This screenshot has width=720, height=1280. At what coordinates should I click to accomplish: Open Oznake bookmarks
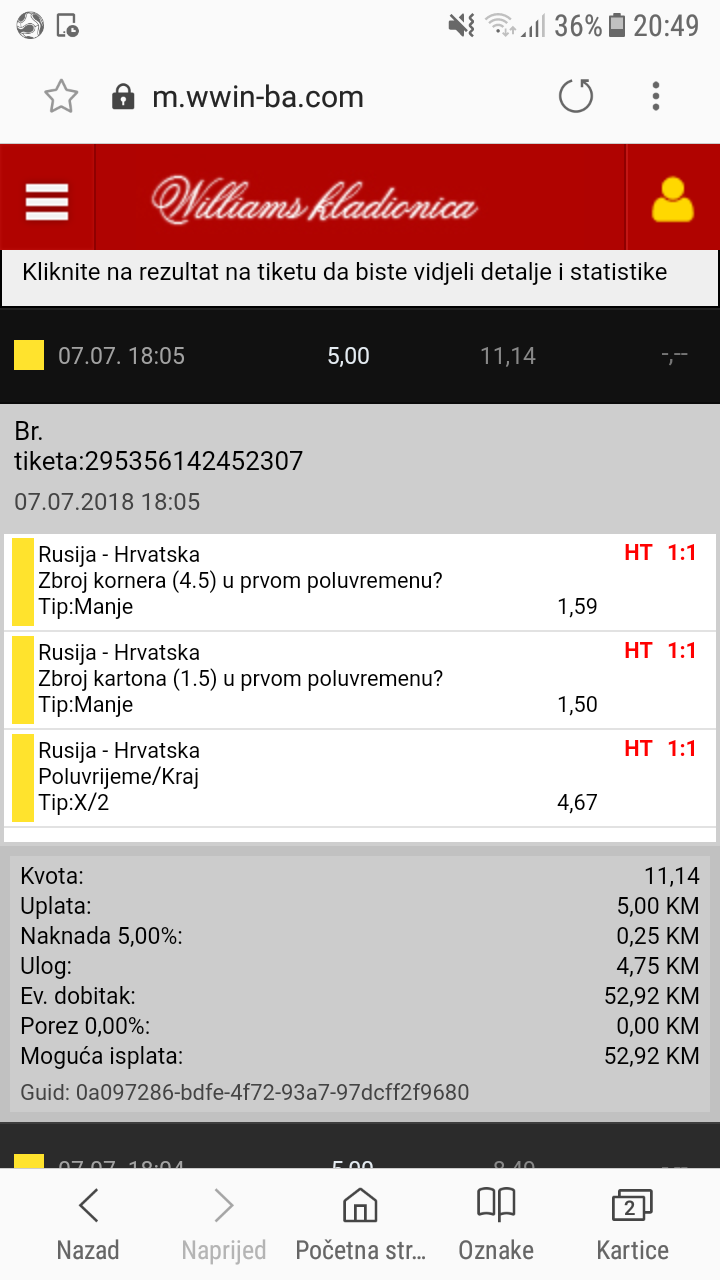[496, 1224]
